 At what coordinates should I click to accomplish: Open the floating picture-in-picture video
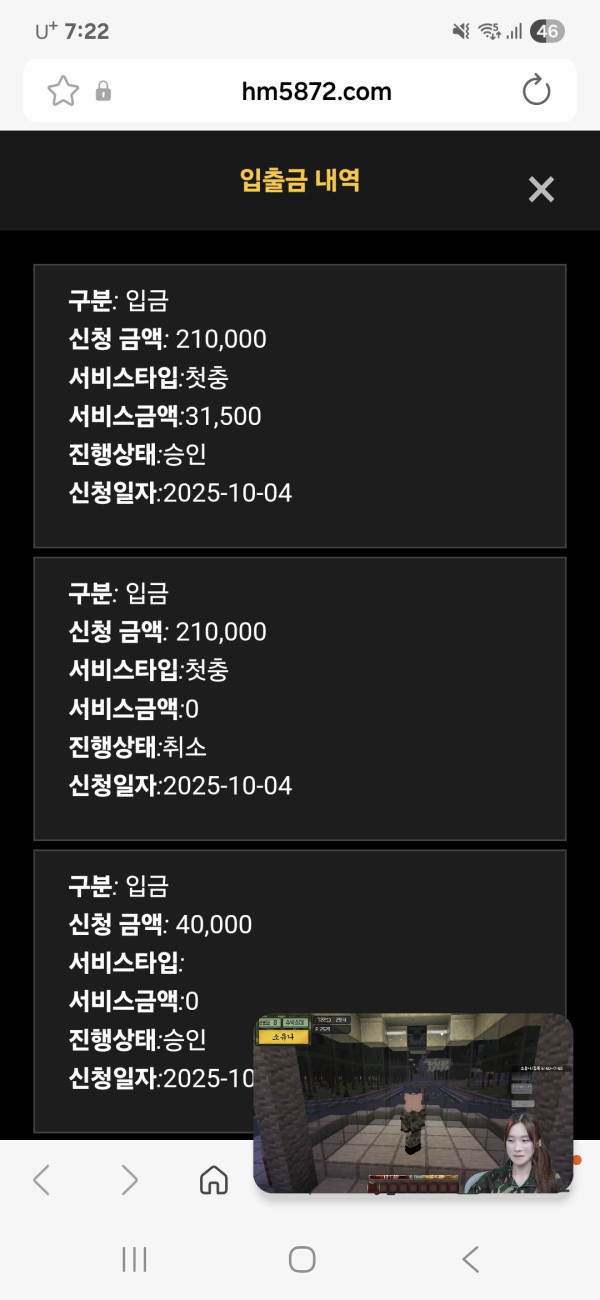[x=412, y=1103]
